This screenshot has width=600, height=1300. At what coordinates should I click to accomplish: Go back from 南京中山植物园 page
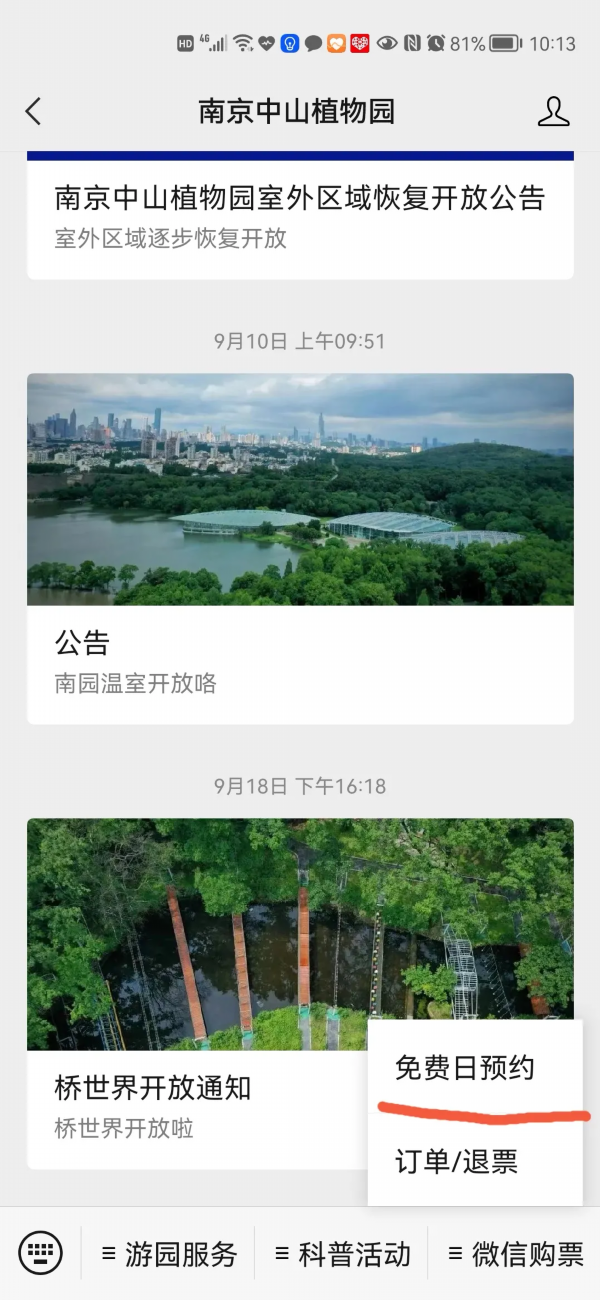point(33,111)
